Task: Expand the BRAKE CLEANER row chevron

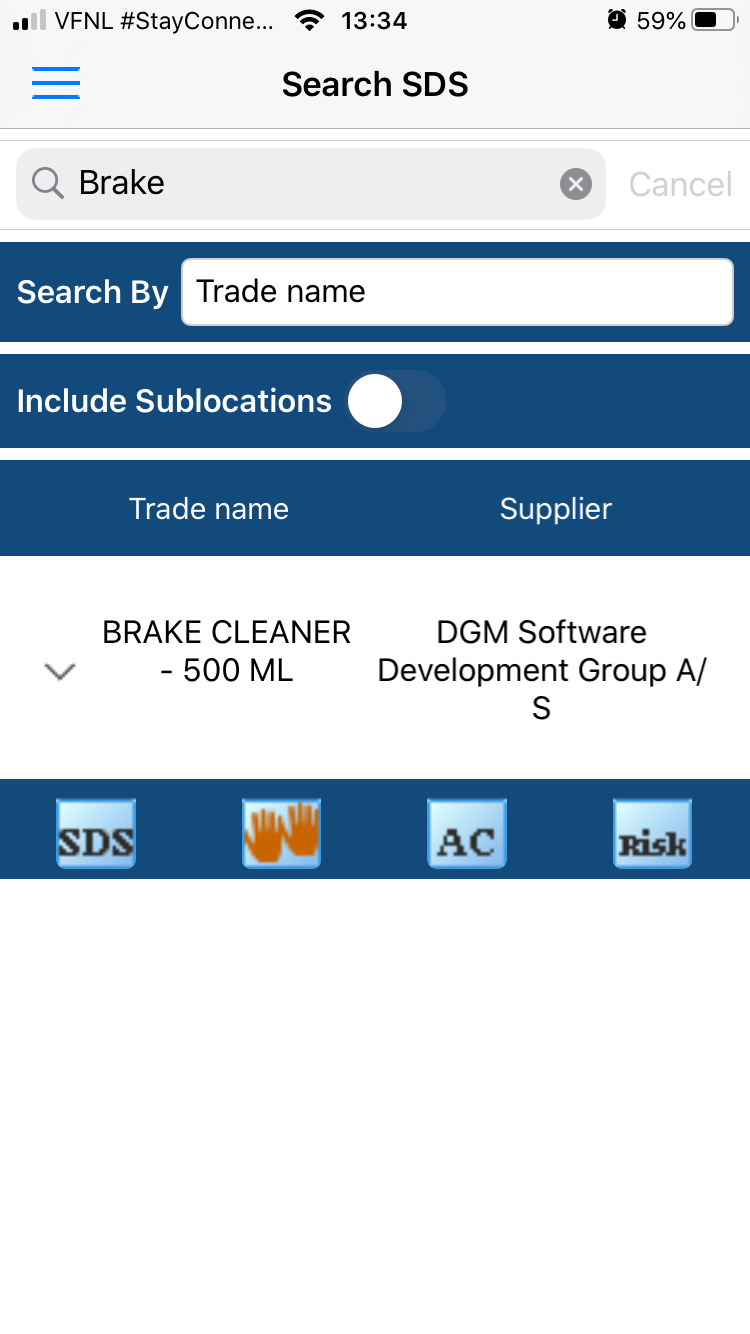Action: tap(61, 672)
